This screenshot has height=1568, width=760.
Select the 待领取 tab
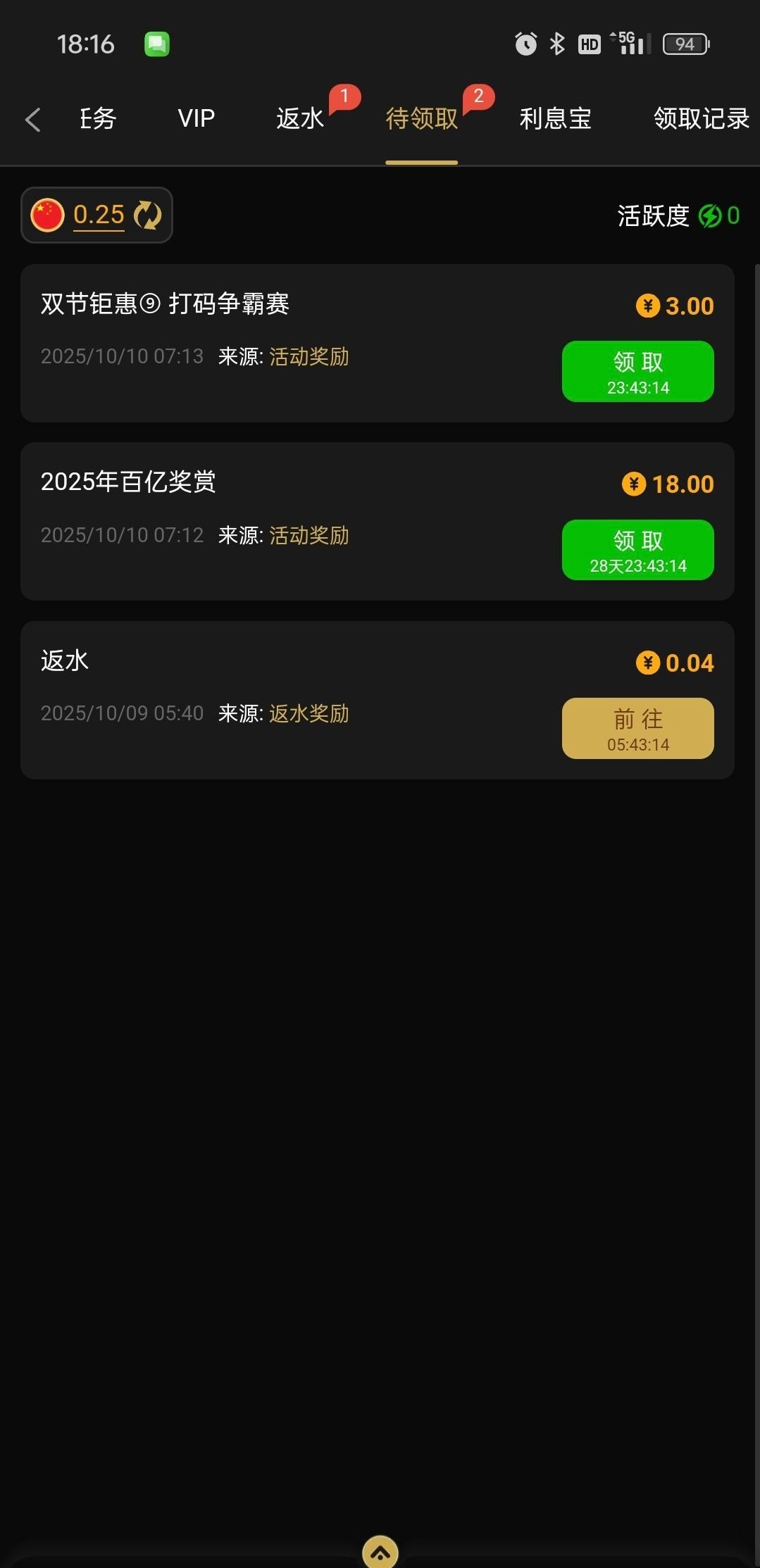pyautogui.click(x=421, y=118)
